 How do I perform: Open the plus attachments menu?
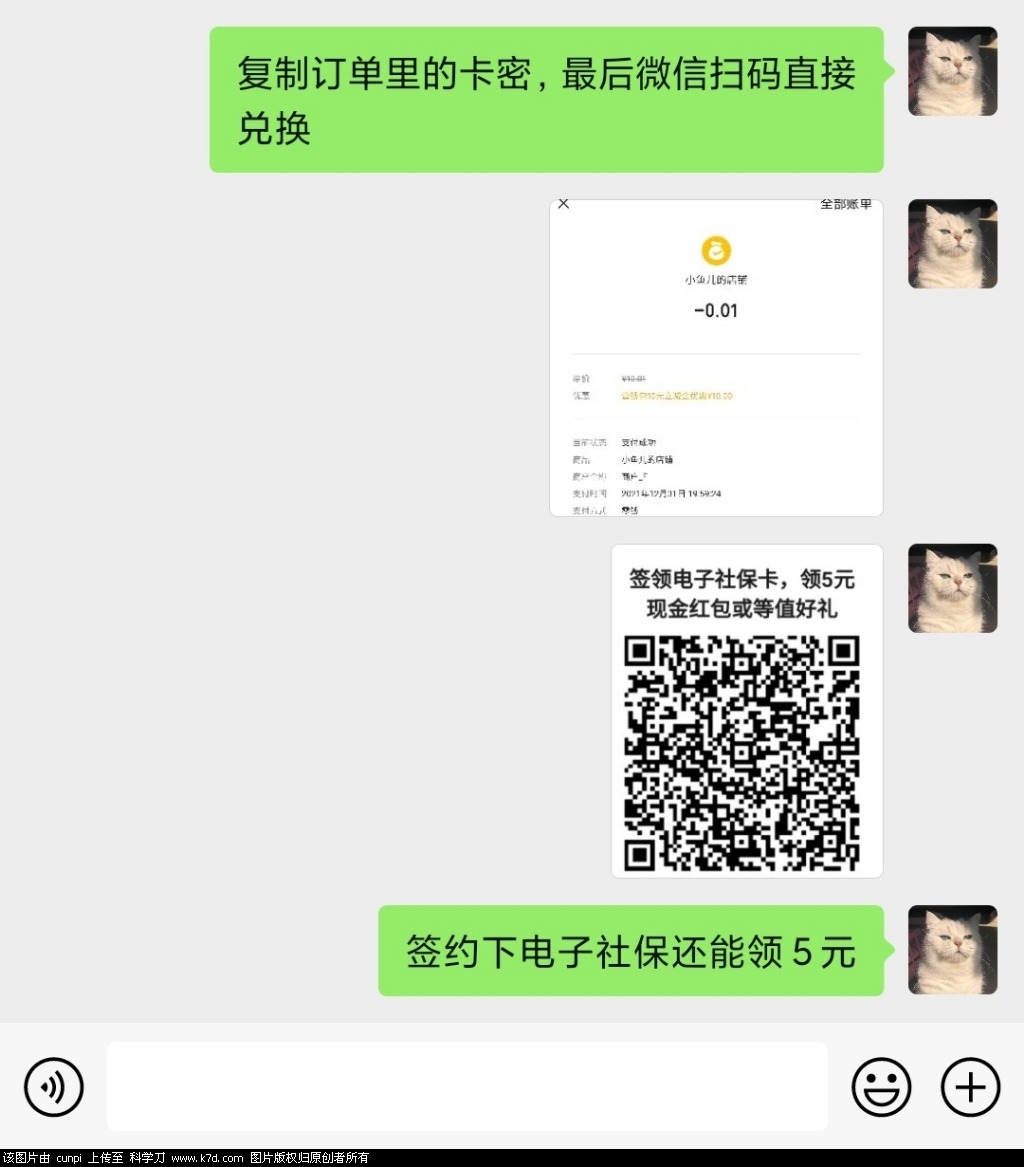tap(970, 1087)
